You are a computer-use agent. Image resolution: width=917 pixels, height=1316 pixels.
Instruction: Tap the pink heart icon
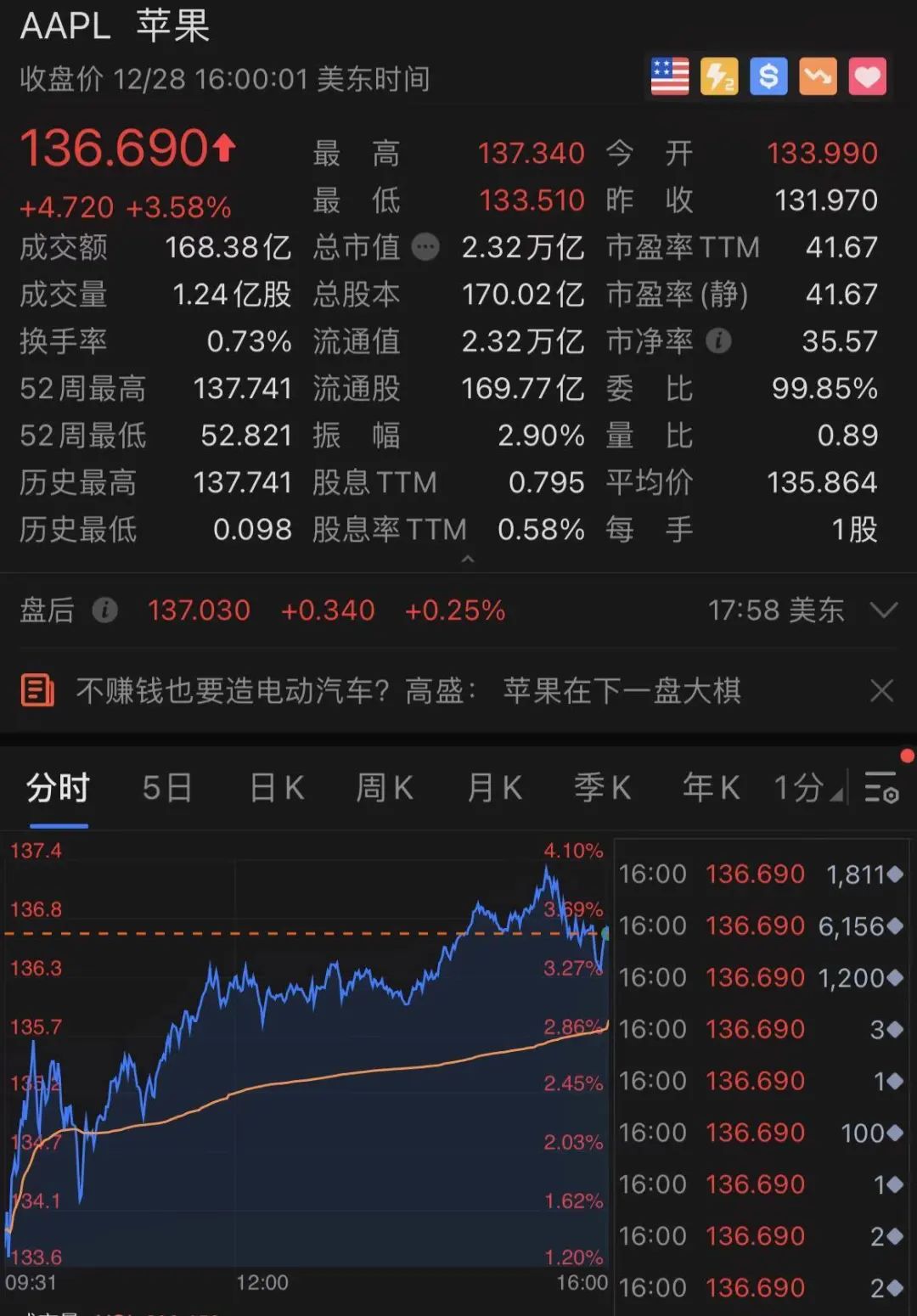[867, 77]
